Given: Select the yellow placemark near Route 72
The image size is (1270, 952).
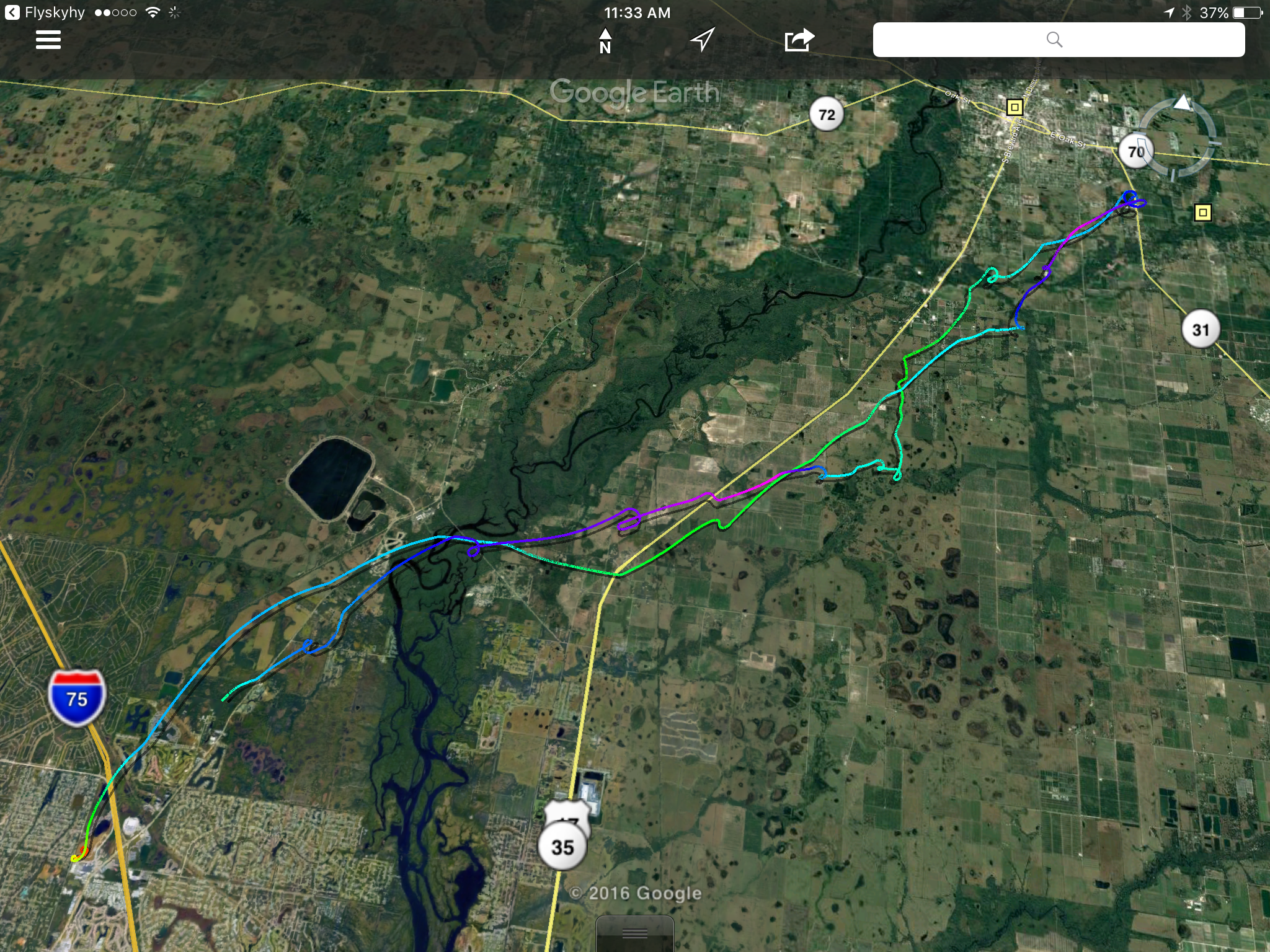Looking at the screenshot, I should [1015, 107].
